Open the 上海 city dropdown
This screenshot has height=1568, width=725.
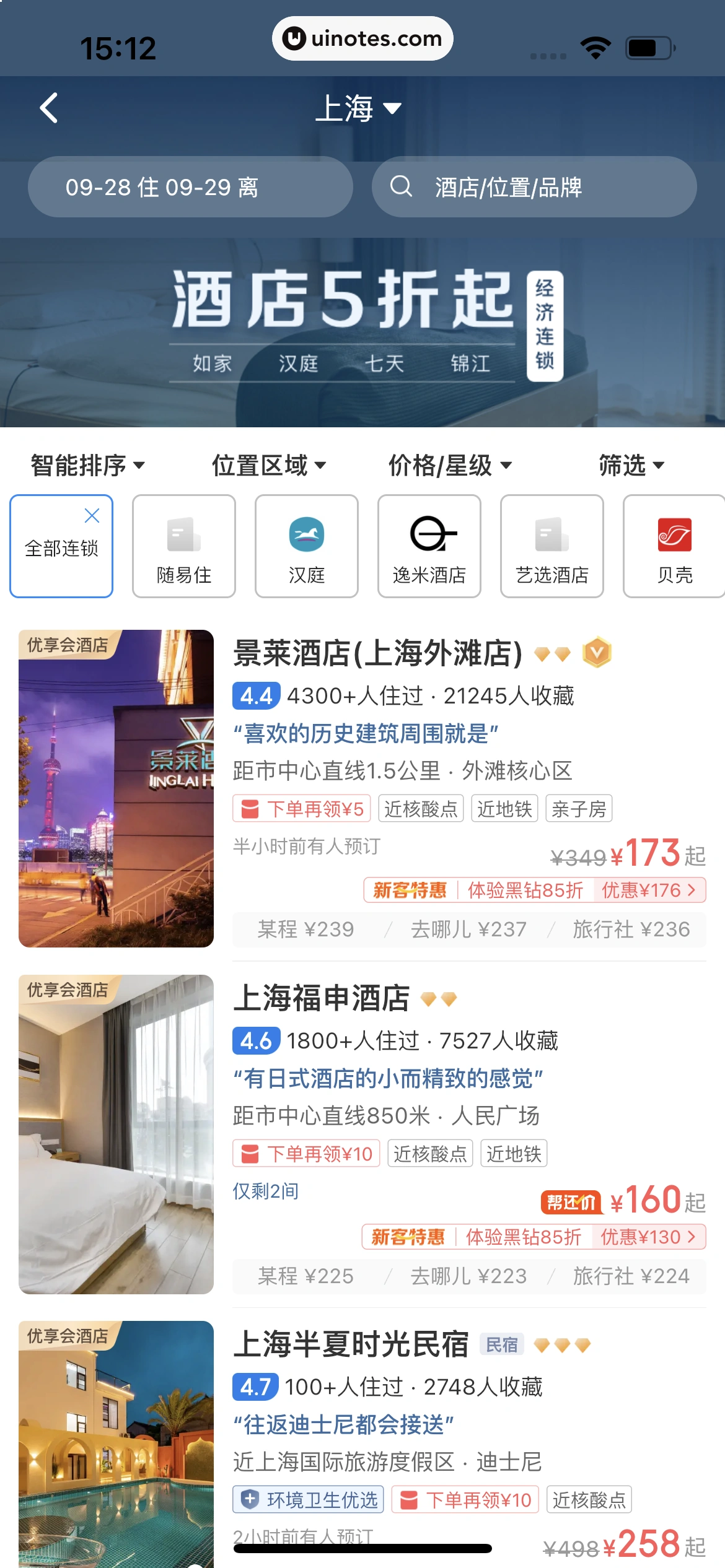pos(358,108)
